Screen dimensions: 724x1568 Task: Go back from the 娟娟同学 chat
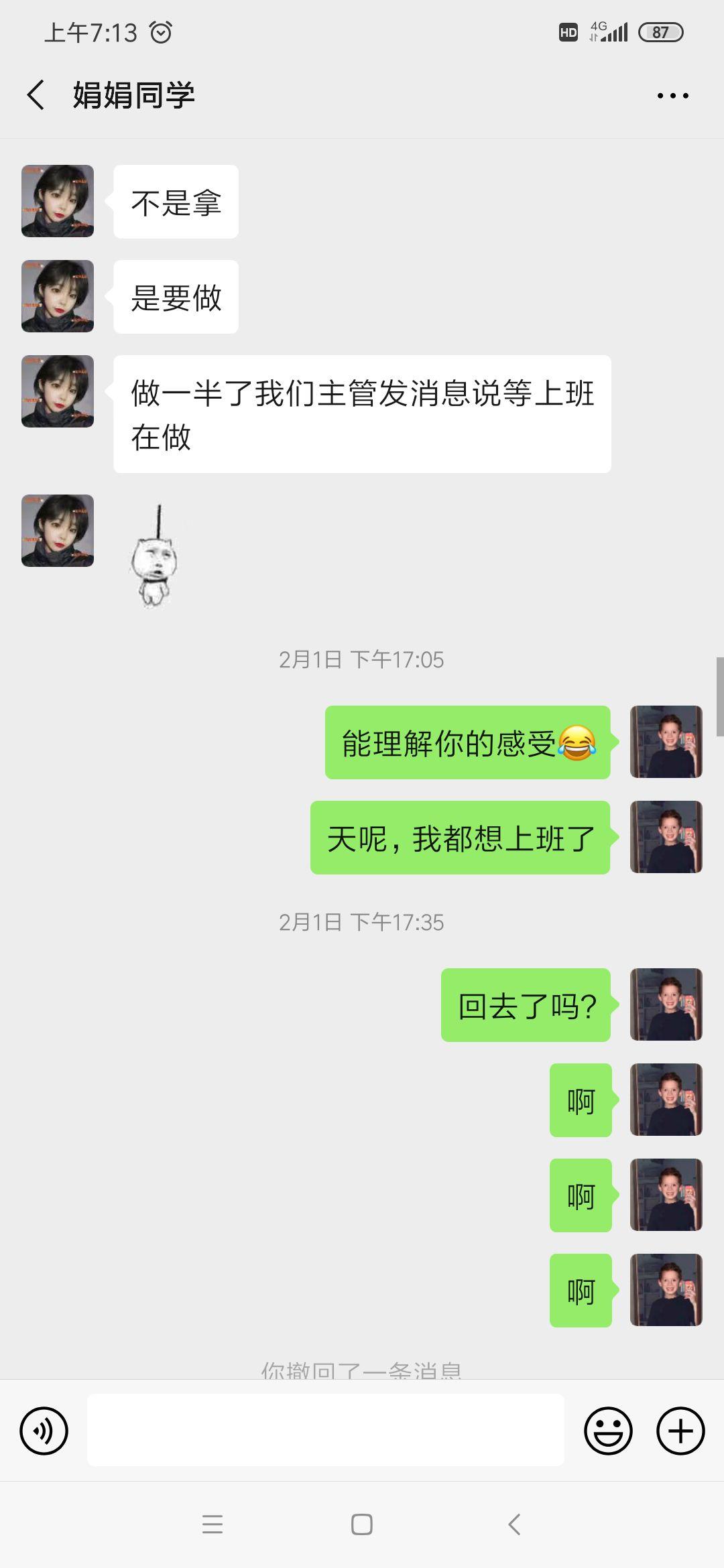36,95
